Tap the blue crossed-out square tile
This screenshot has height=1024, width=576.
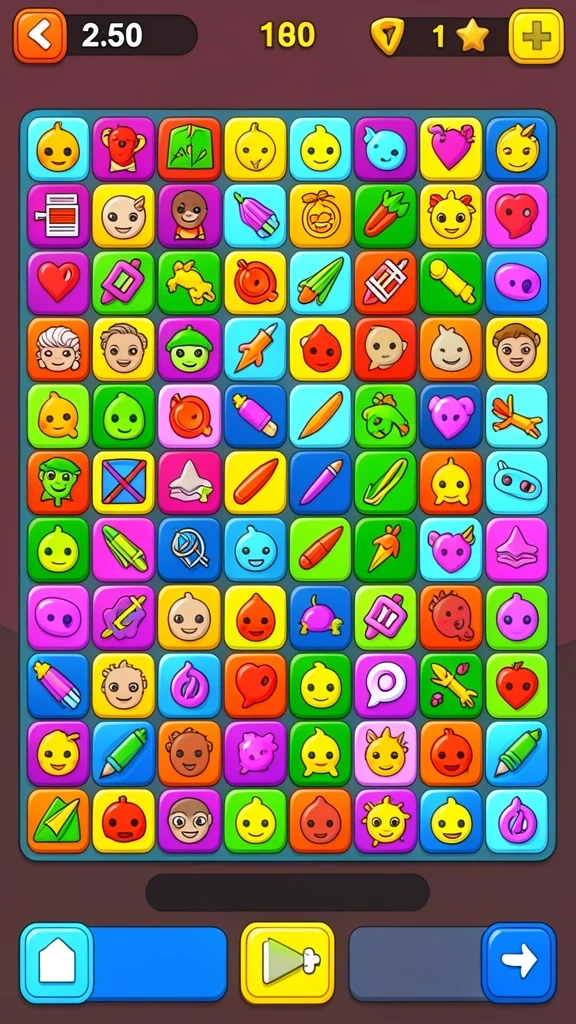tap(123, 483)
